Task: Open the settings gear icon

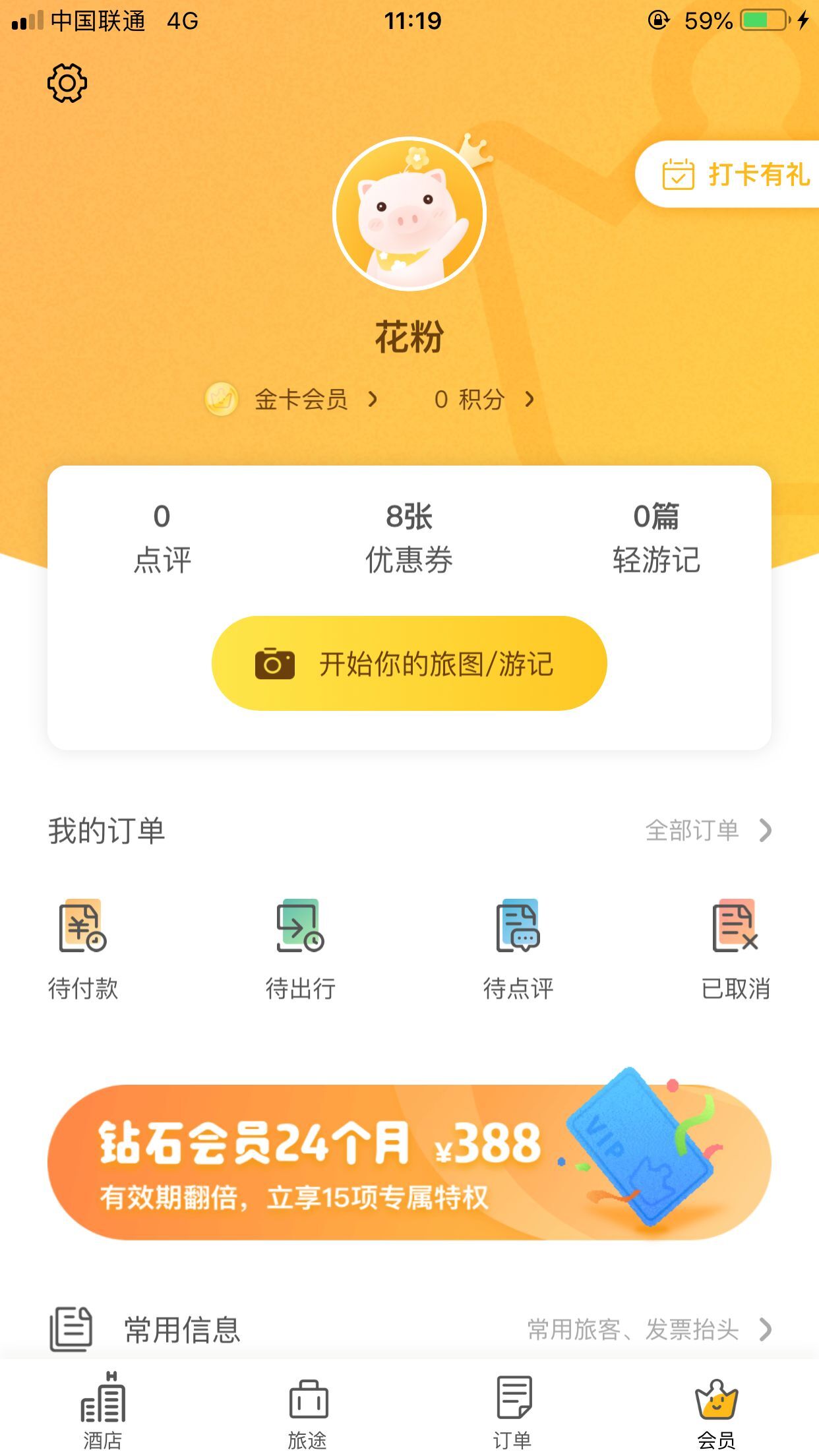Action: coord(67,83)
